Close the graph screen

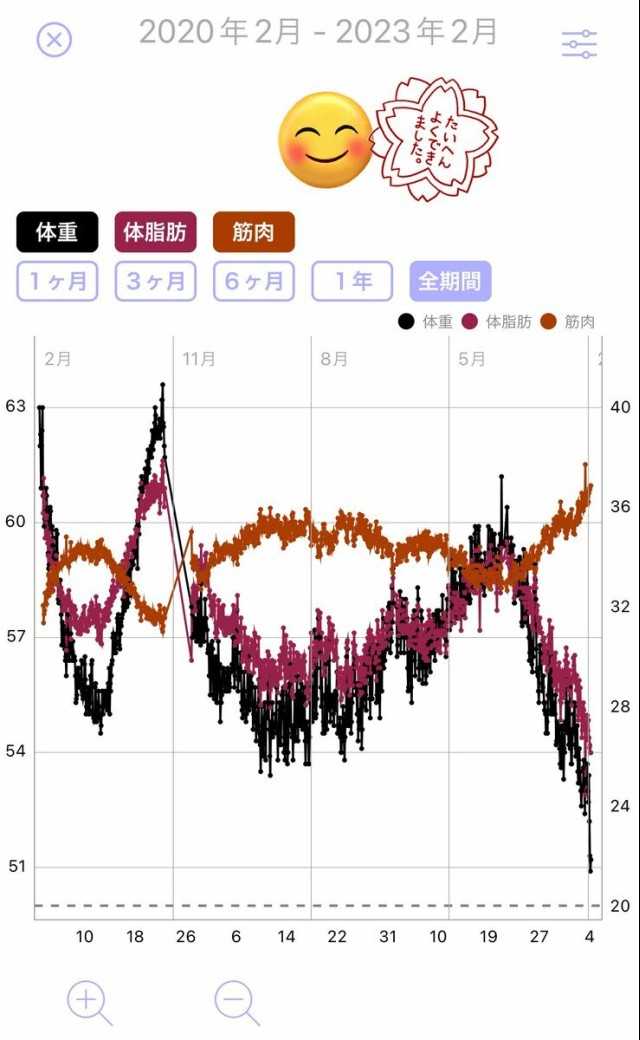(55, 40)
